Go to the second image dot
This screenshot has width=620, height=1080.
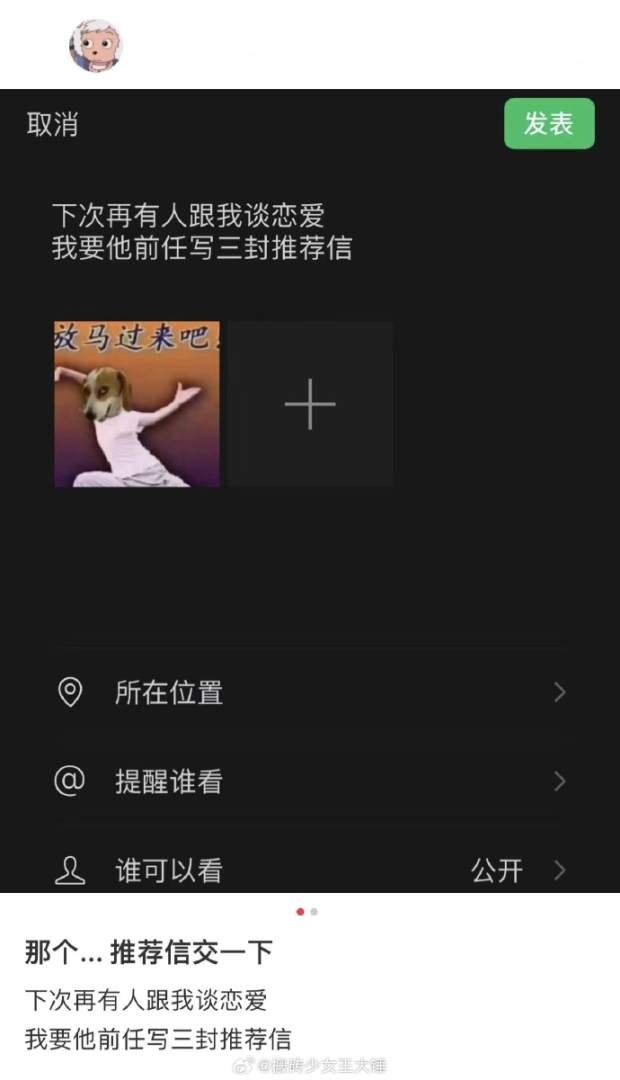point(314,912)
